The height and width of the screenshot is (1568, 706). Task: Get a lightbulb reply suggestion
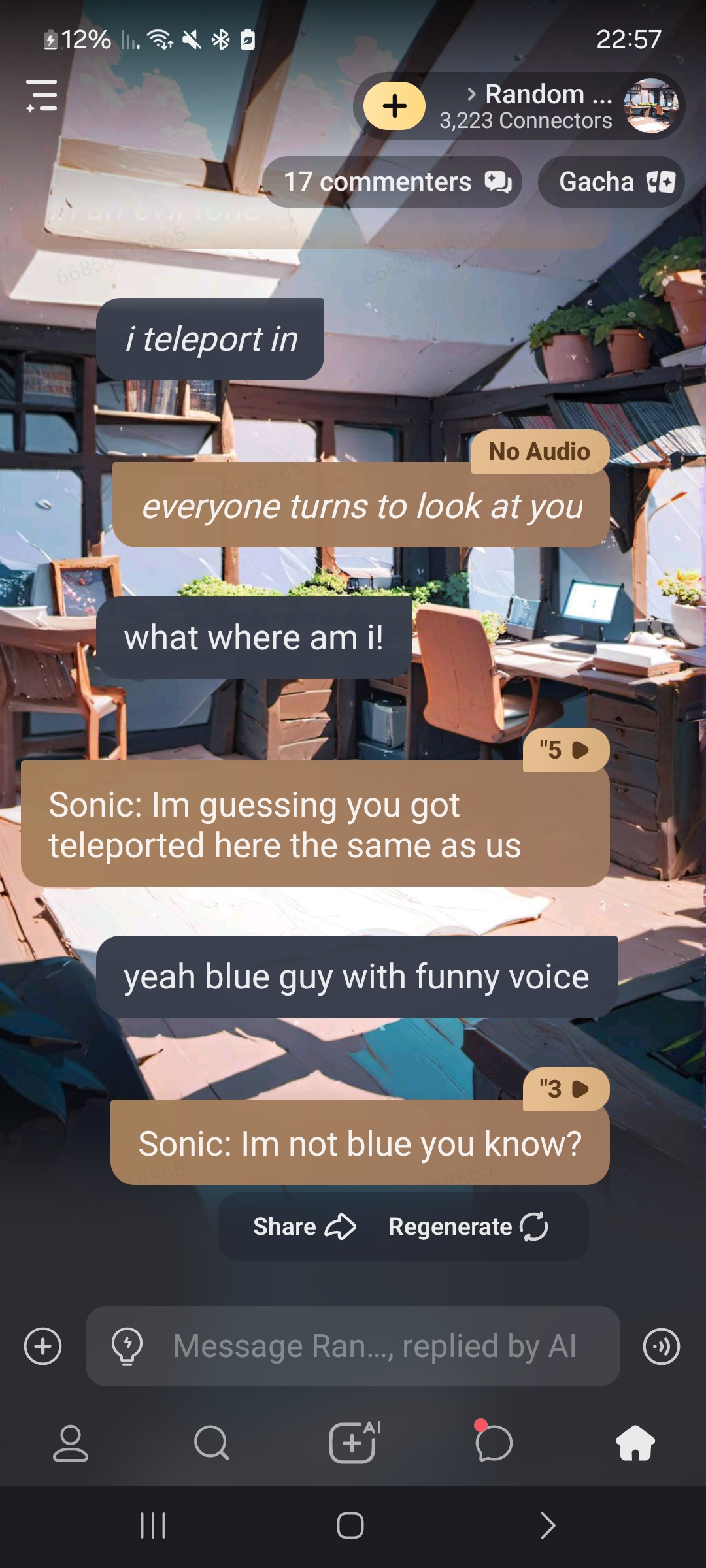[x=127, y=1347]
